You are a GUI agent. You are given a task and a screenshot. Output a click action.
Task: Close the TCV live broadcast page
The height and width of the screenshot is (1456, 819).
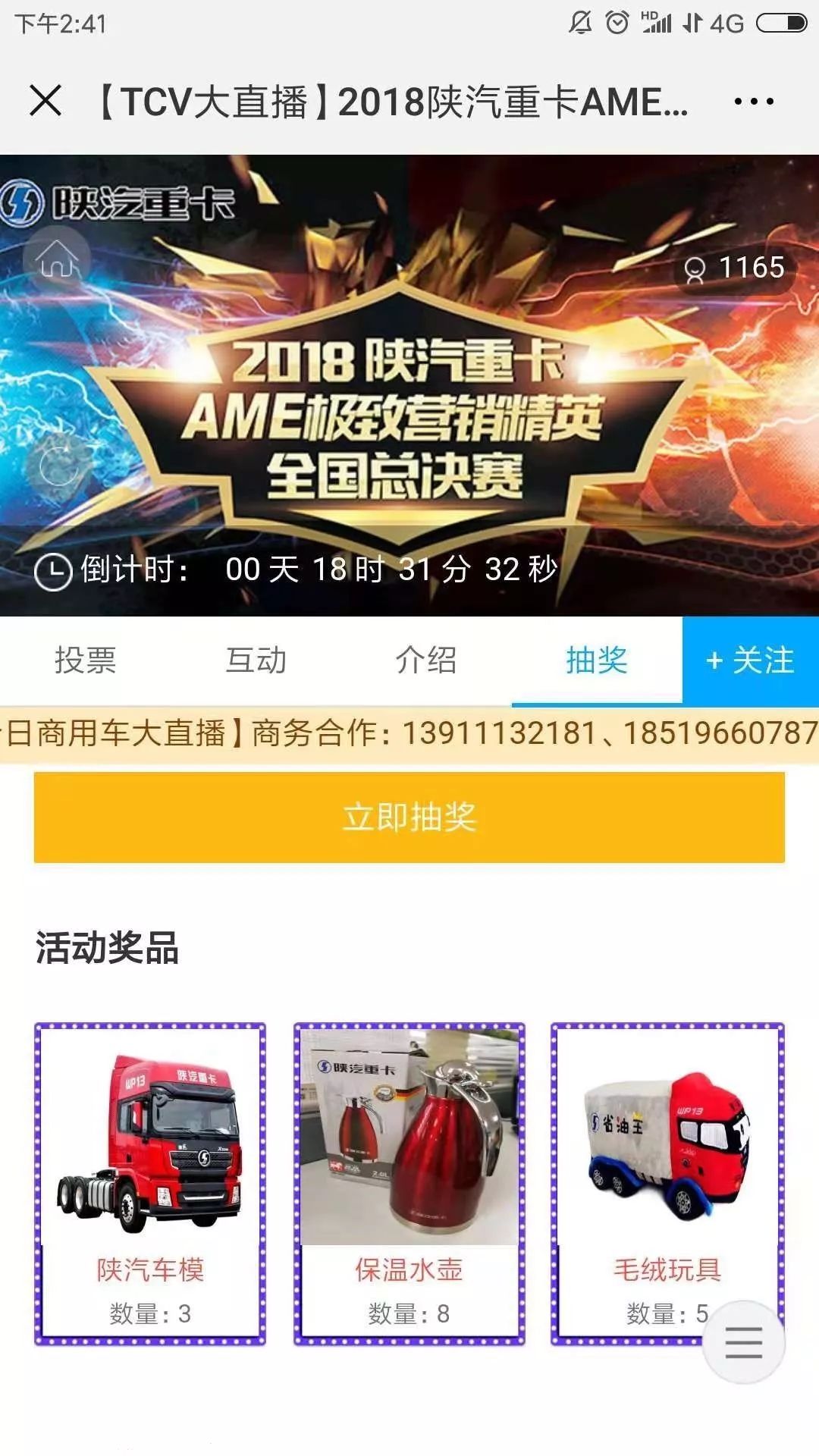(x=45, y=101)
